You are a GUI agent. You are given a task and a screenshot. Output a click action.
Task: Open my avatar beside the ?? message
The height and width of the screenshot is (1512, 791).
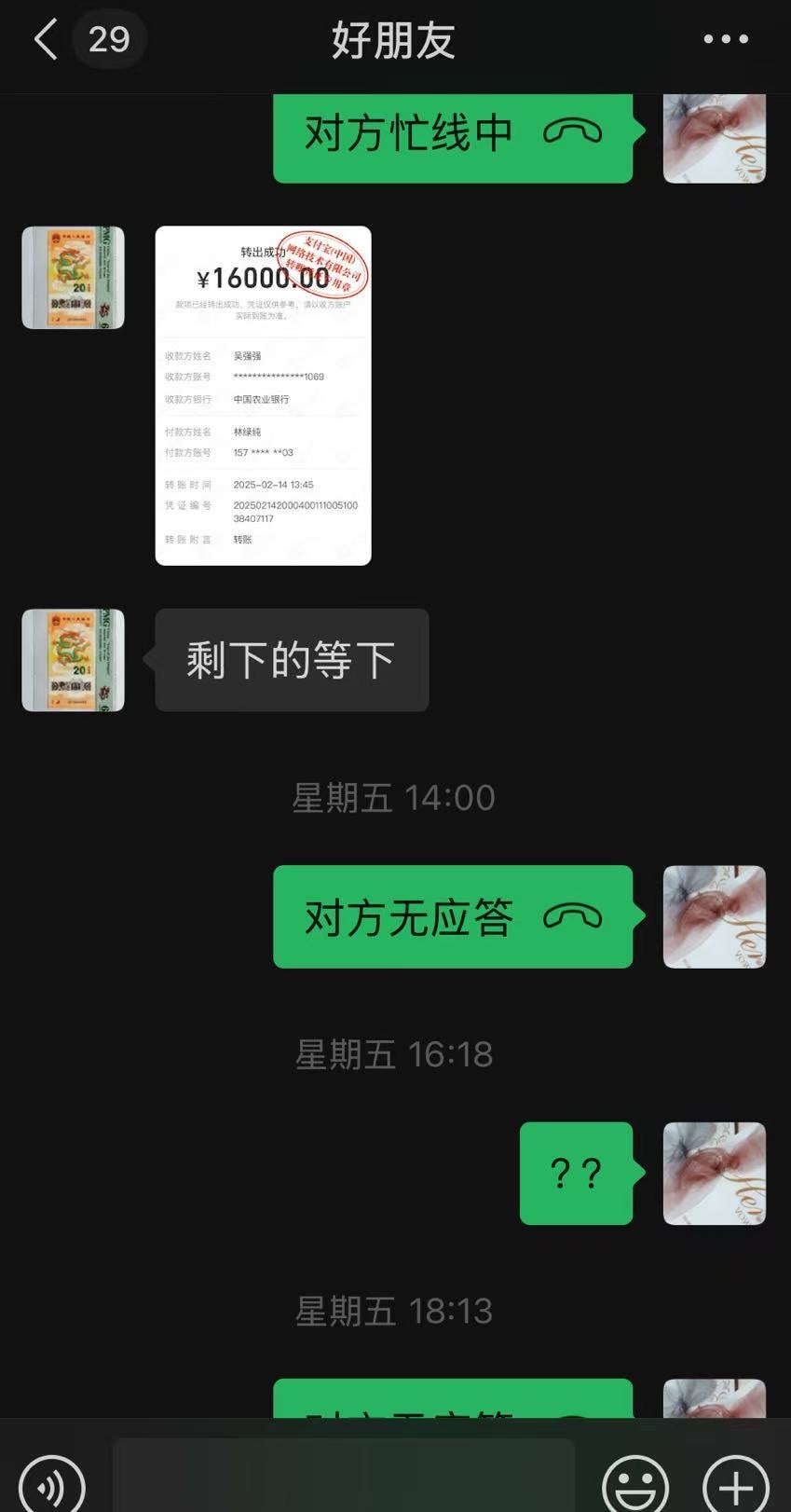tap(715, 1174)
